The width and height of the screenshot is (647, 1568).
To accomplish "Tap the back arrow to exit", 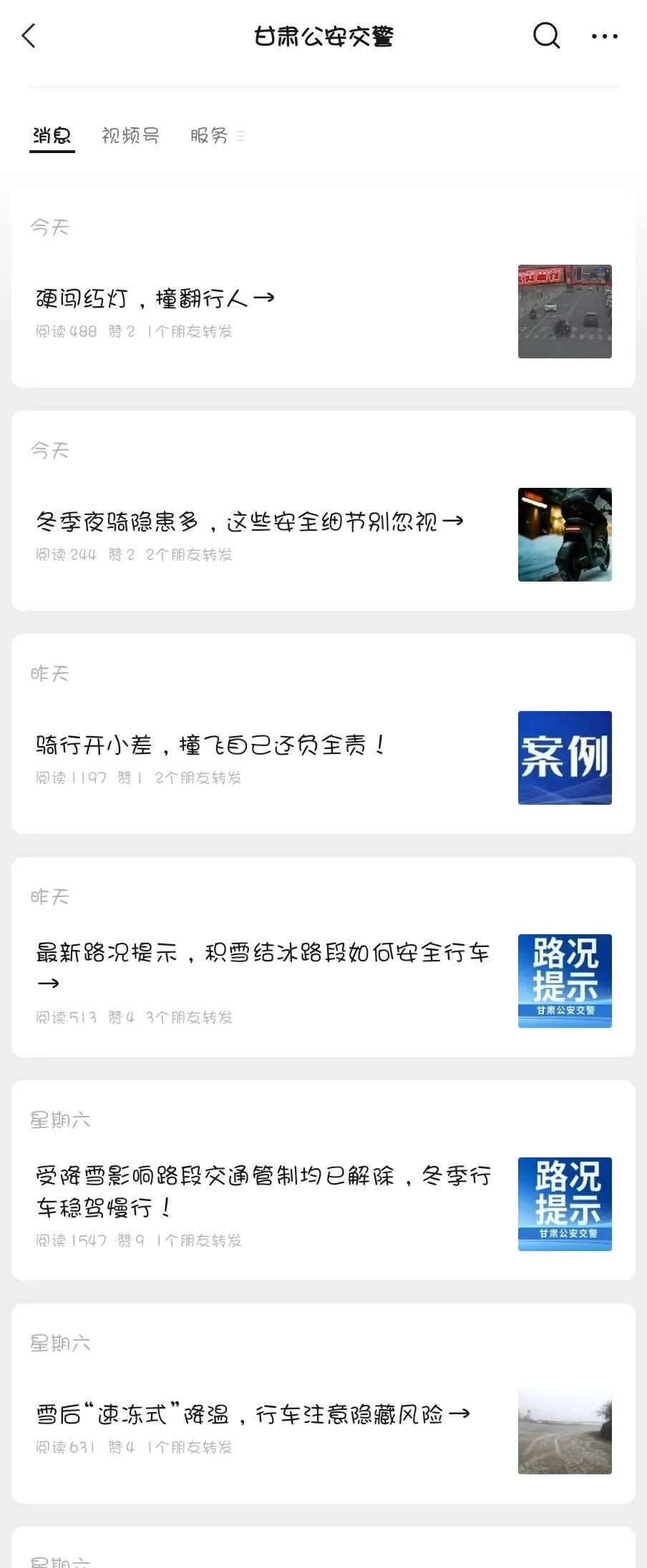I will [x=29, y=35].
